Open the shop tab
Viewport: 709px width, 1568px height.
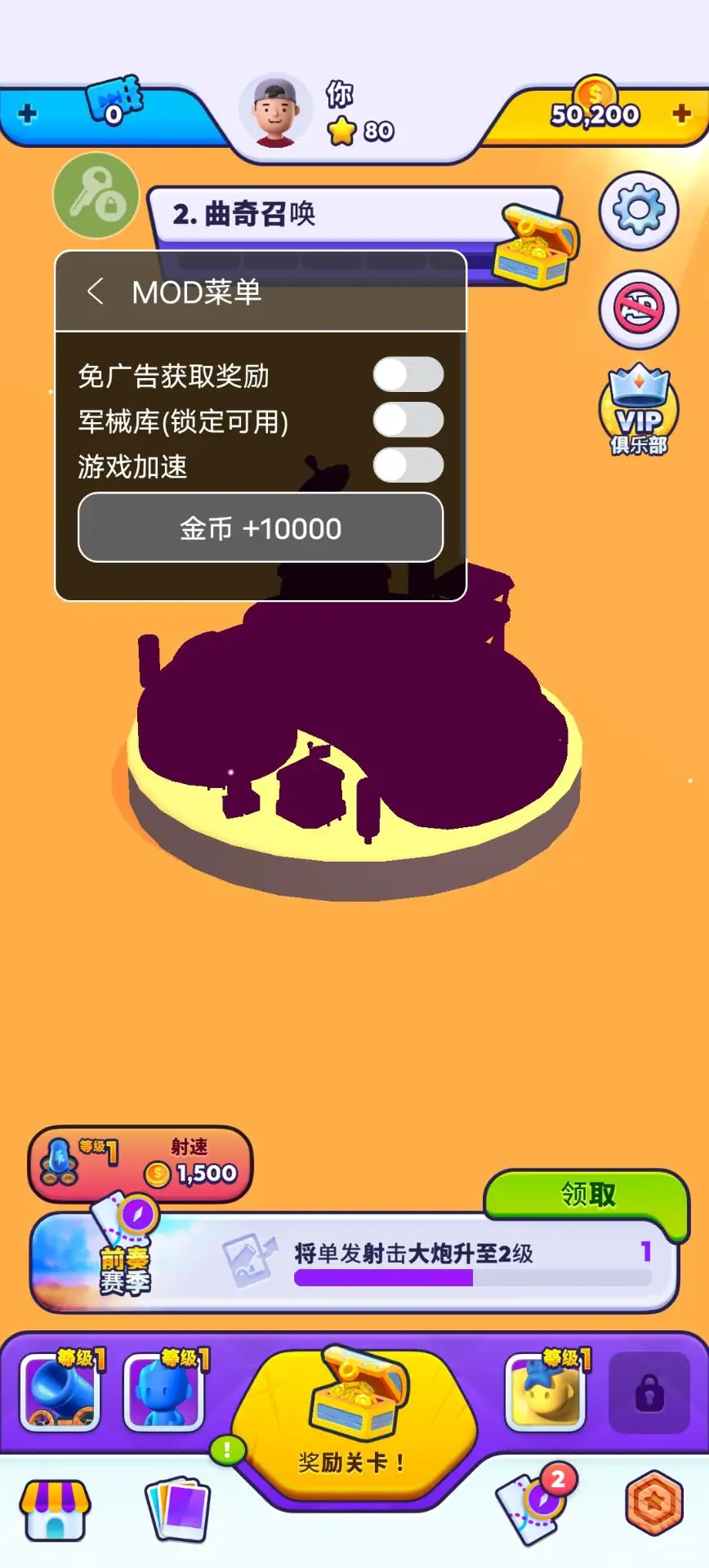(x=55, y=1508)
